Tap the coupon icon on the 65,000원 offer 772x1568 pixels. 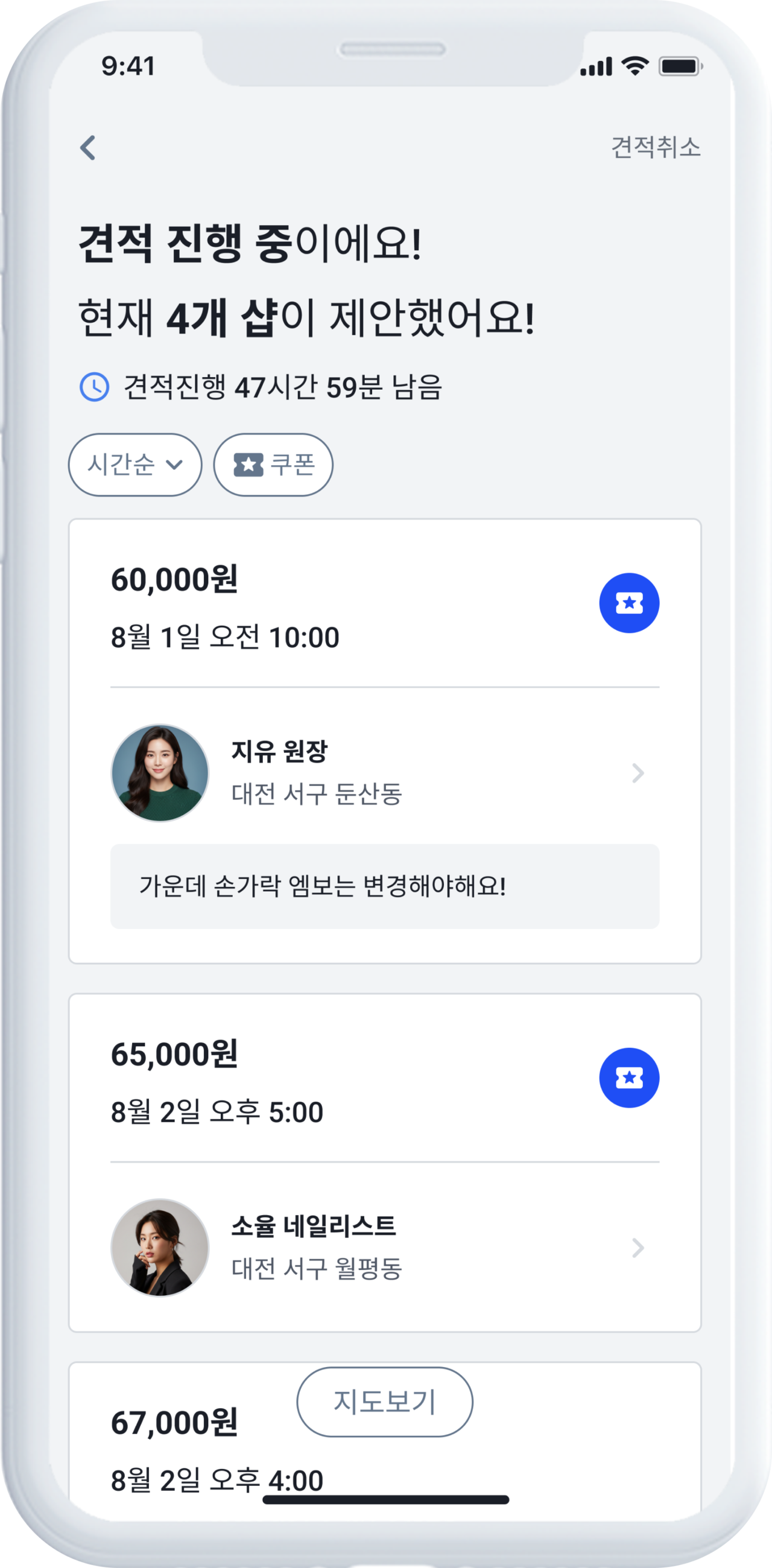[629, 1078]
